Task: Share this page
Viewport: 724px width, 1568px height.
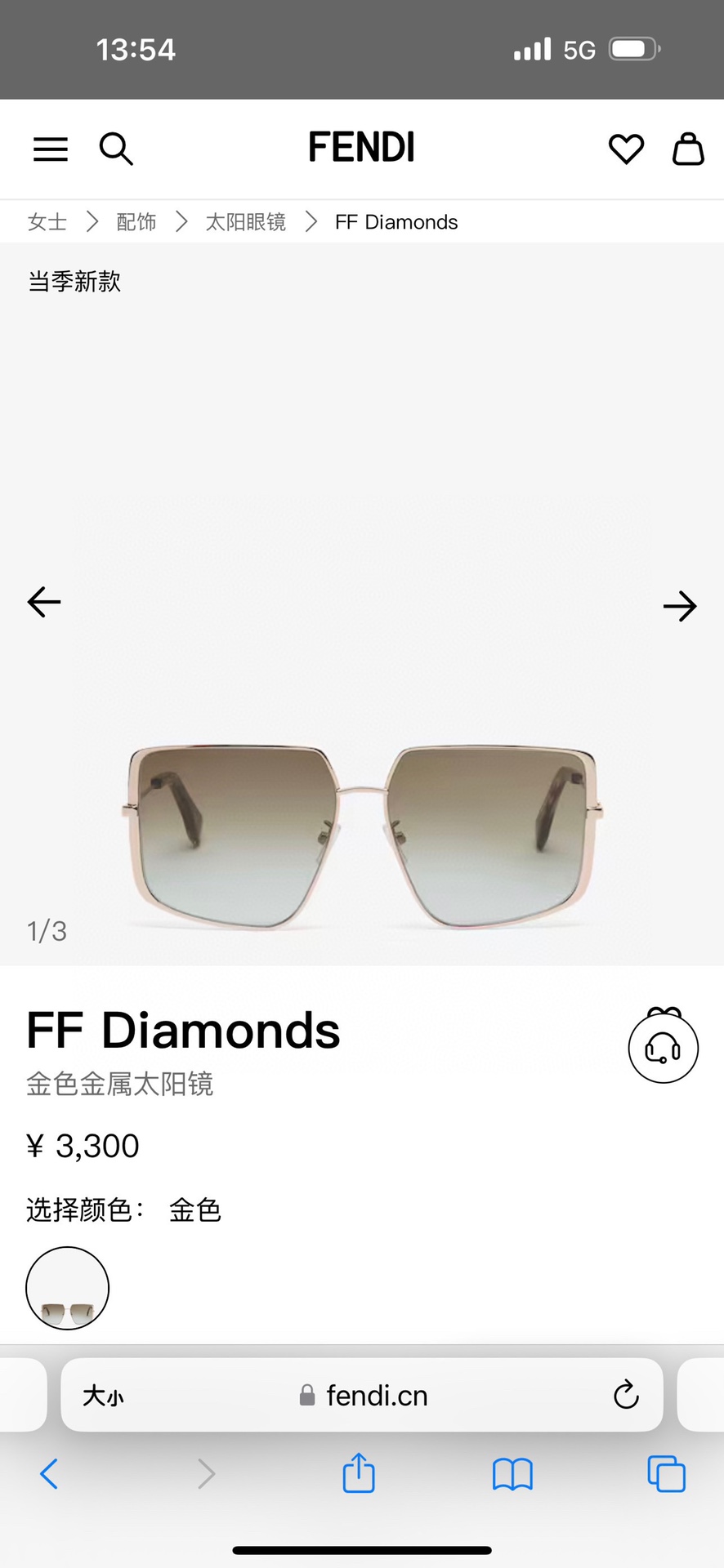Action: click(358, 1474)
